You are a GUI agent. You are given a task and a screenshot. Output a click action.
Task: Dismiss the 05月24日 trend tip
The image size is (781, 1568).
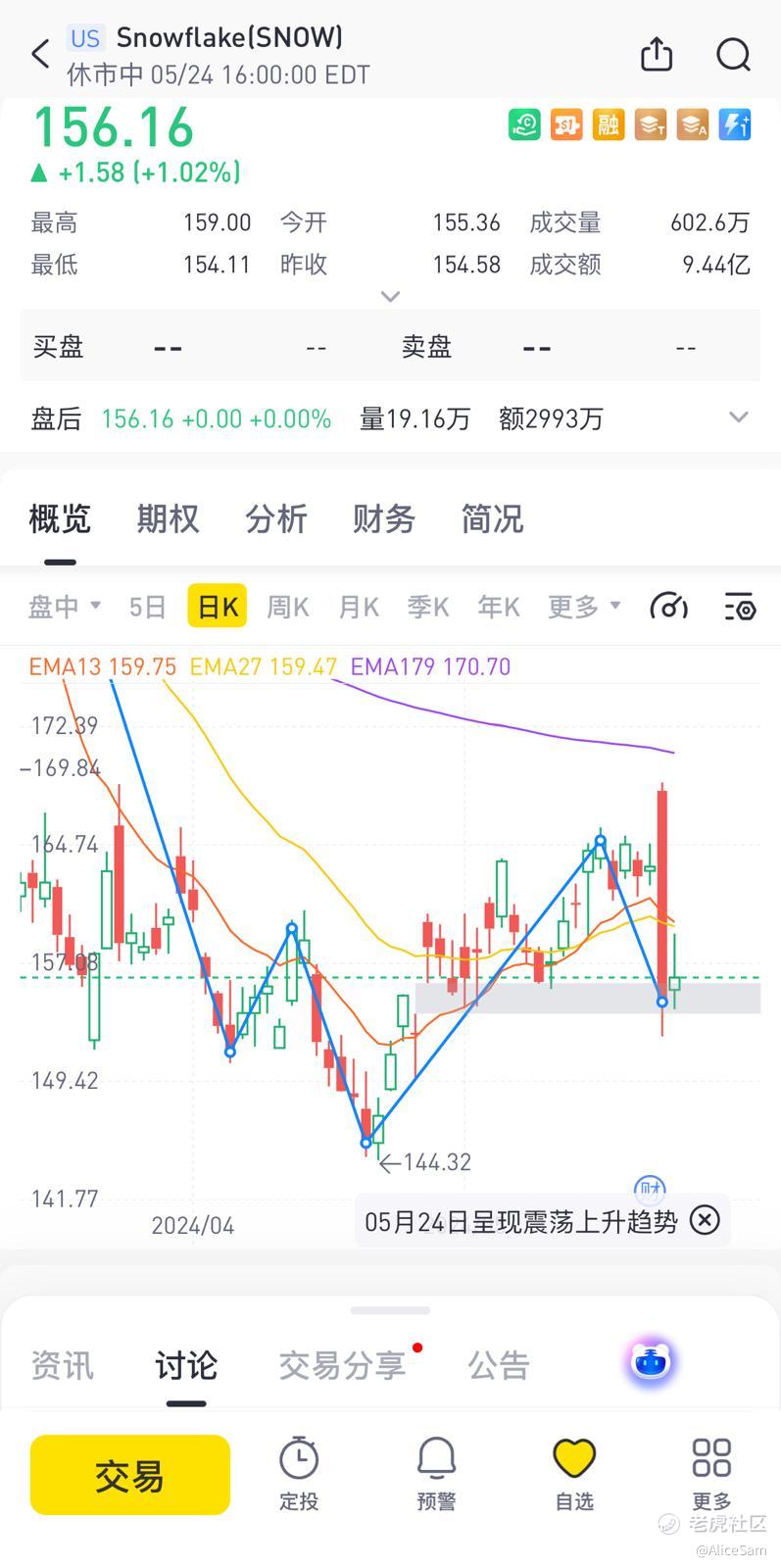(x=705, y=1220)
